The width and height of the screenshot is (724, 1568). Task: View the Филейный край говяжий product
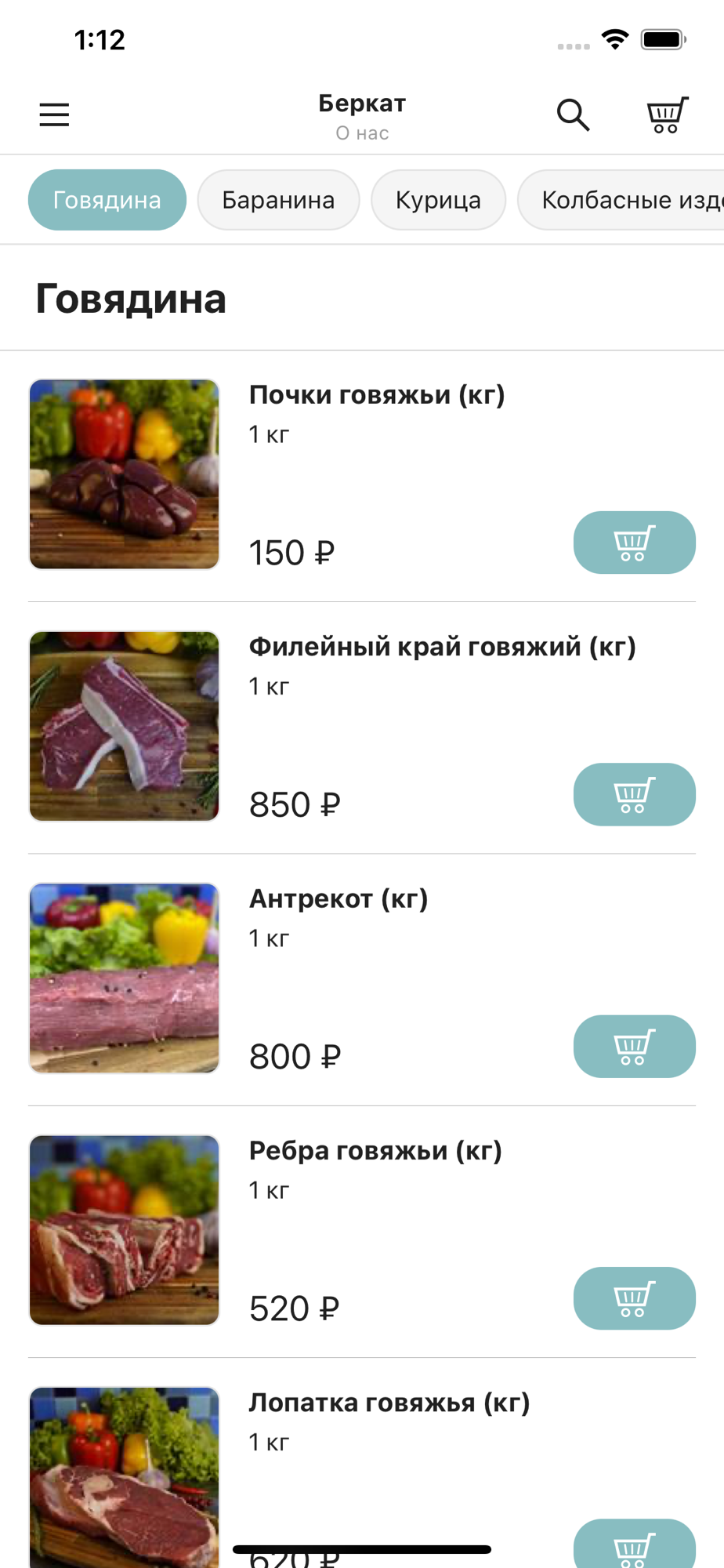coord(125,726)
